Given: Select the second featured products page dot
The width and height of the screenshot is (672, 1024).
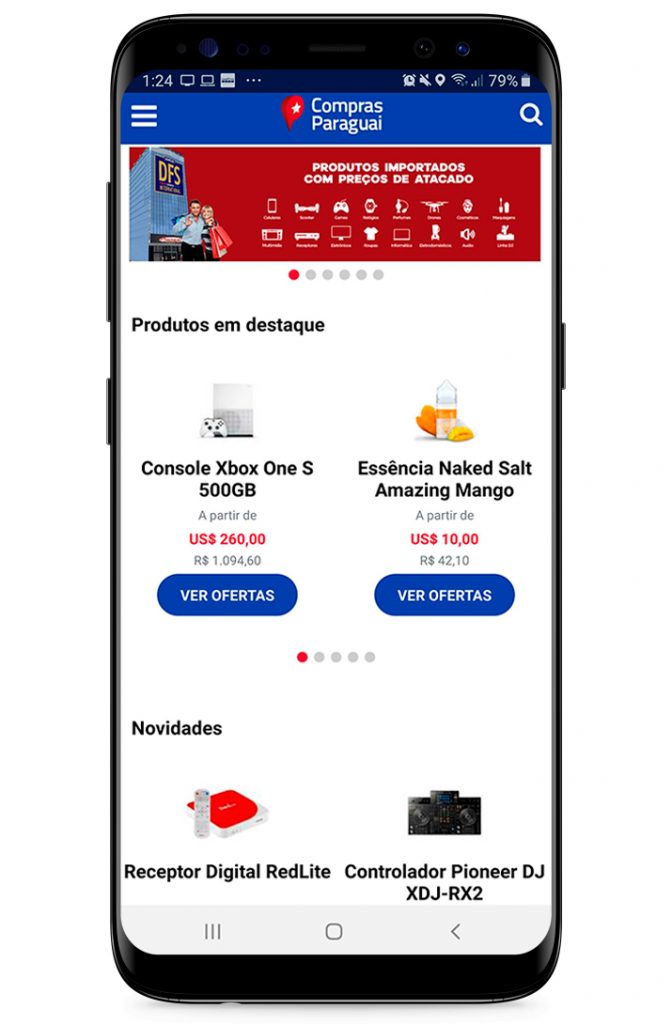Looking at the screenshot, I should click(x=319, y=657).
